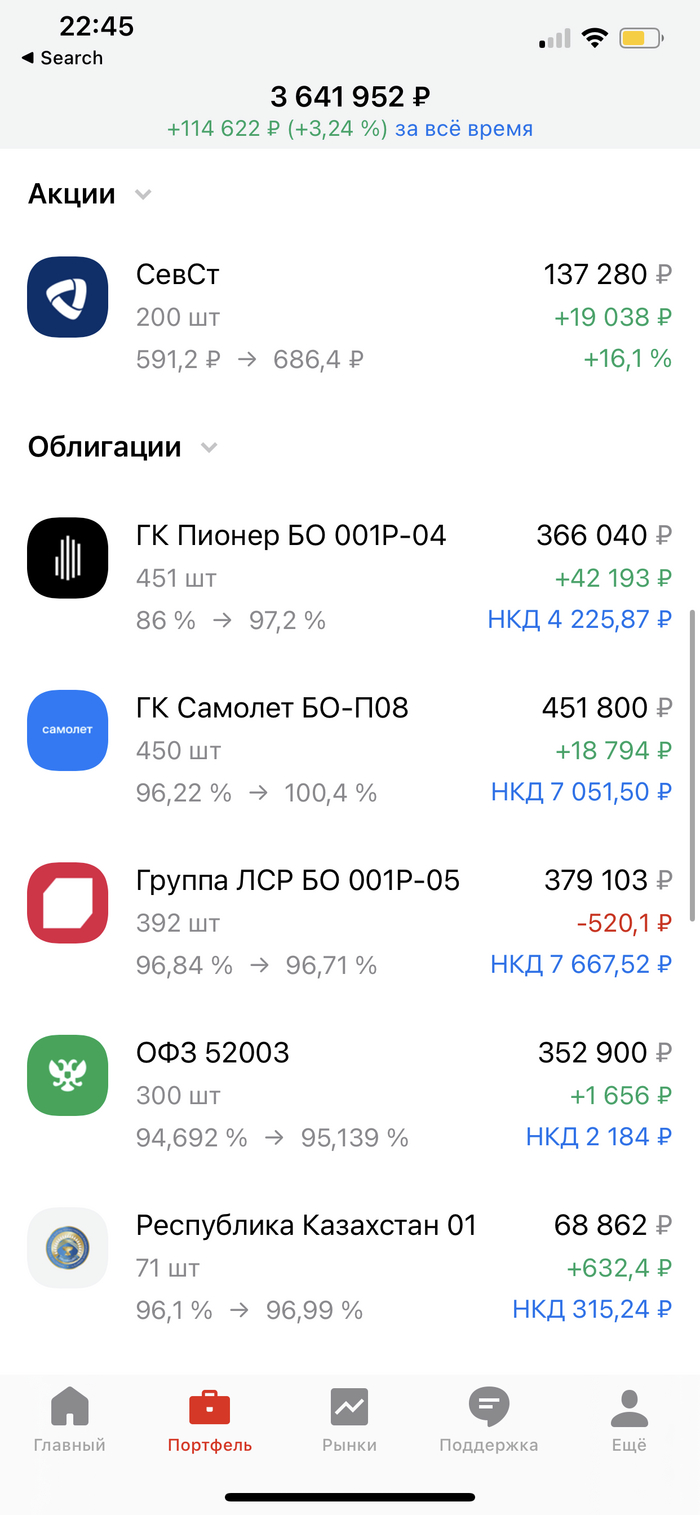
Task: Select Группа ЛСР БО 001Р-05 bond
Action: pos(349,922)
